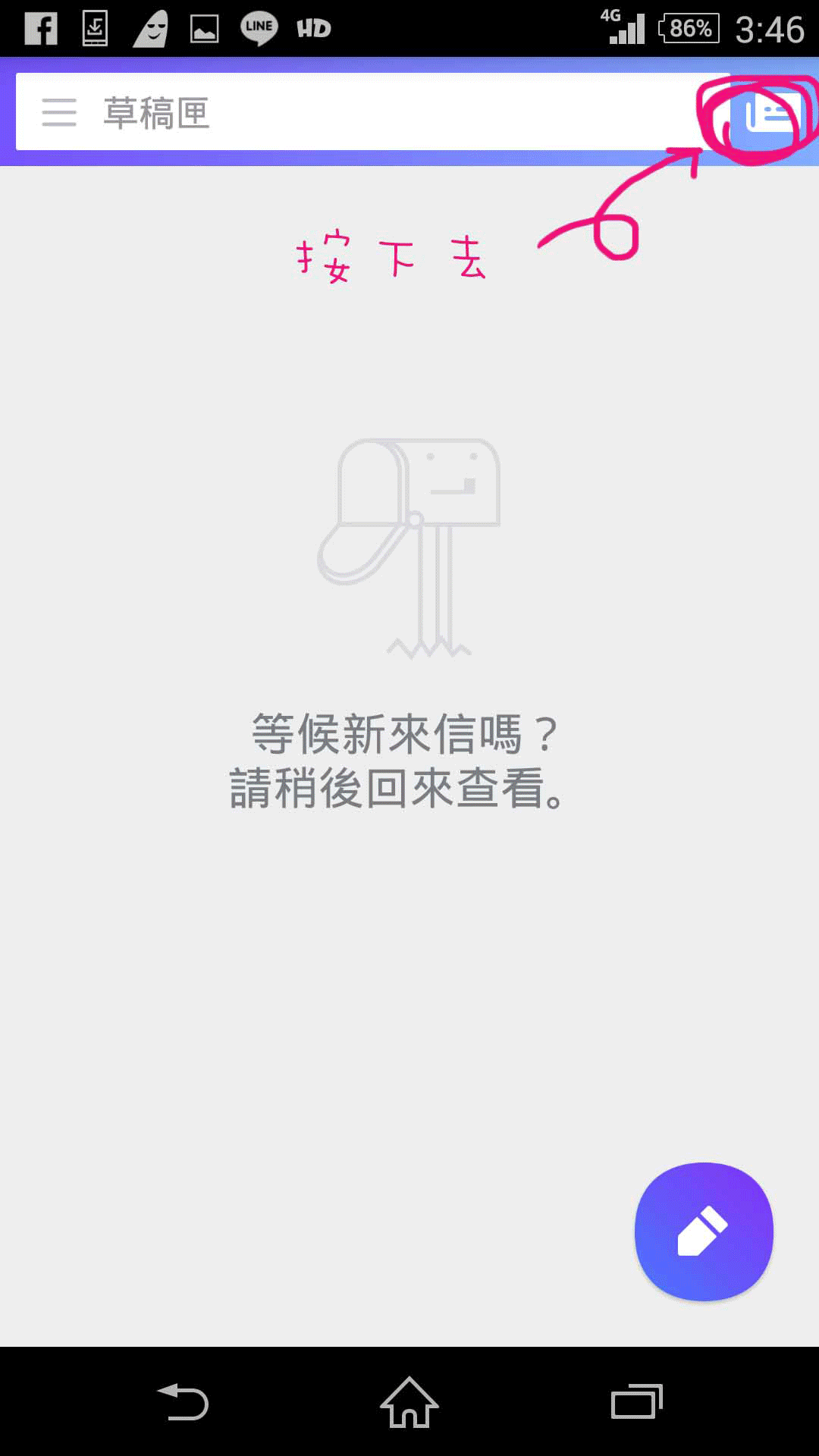This screenshot has width=819, height=1456.
Task: Open the hamburger drawer menu
Action: click(59, 112)
